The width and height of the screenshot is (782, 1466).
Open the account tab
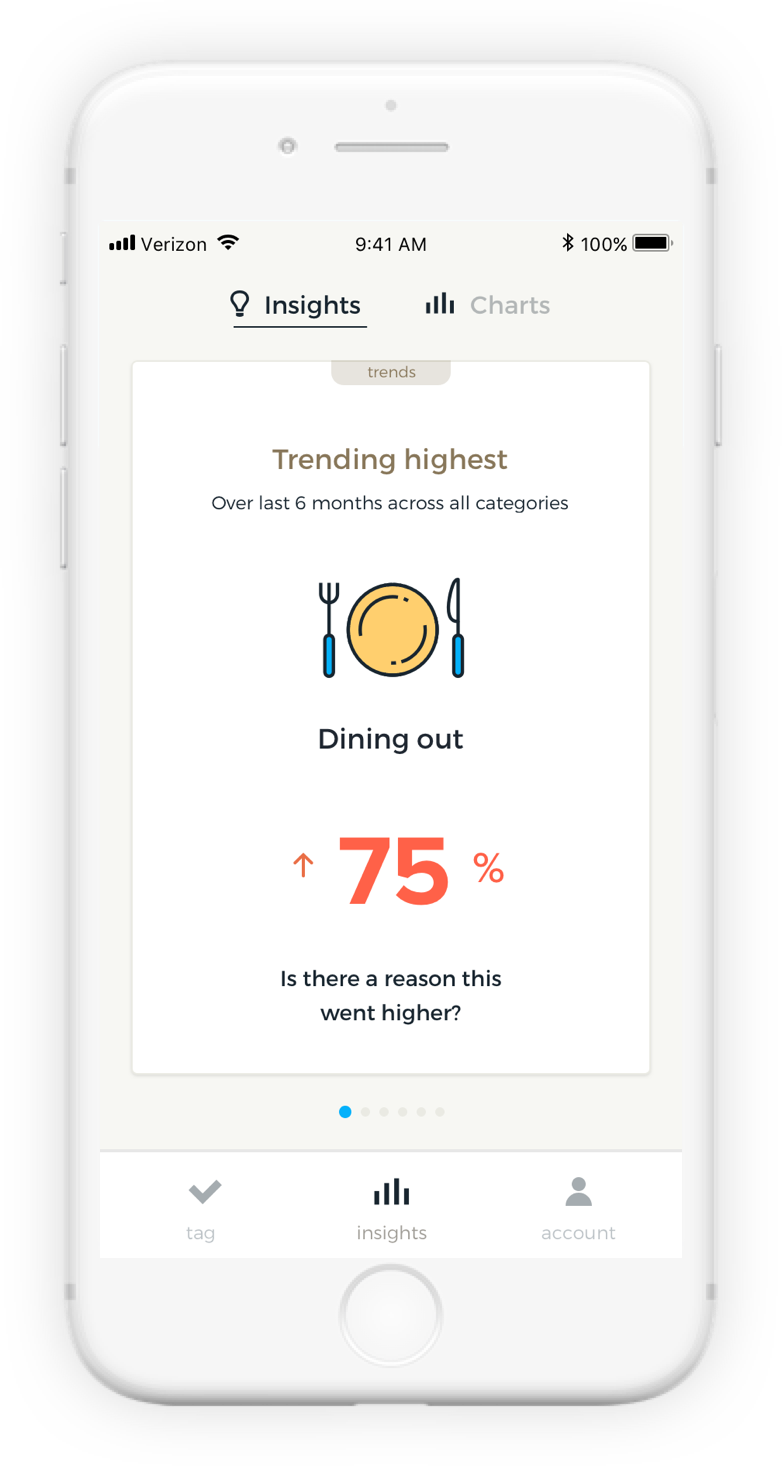[x=578, y=1207]
